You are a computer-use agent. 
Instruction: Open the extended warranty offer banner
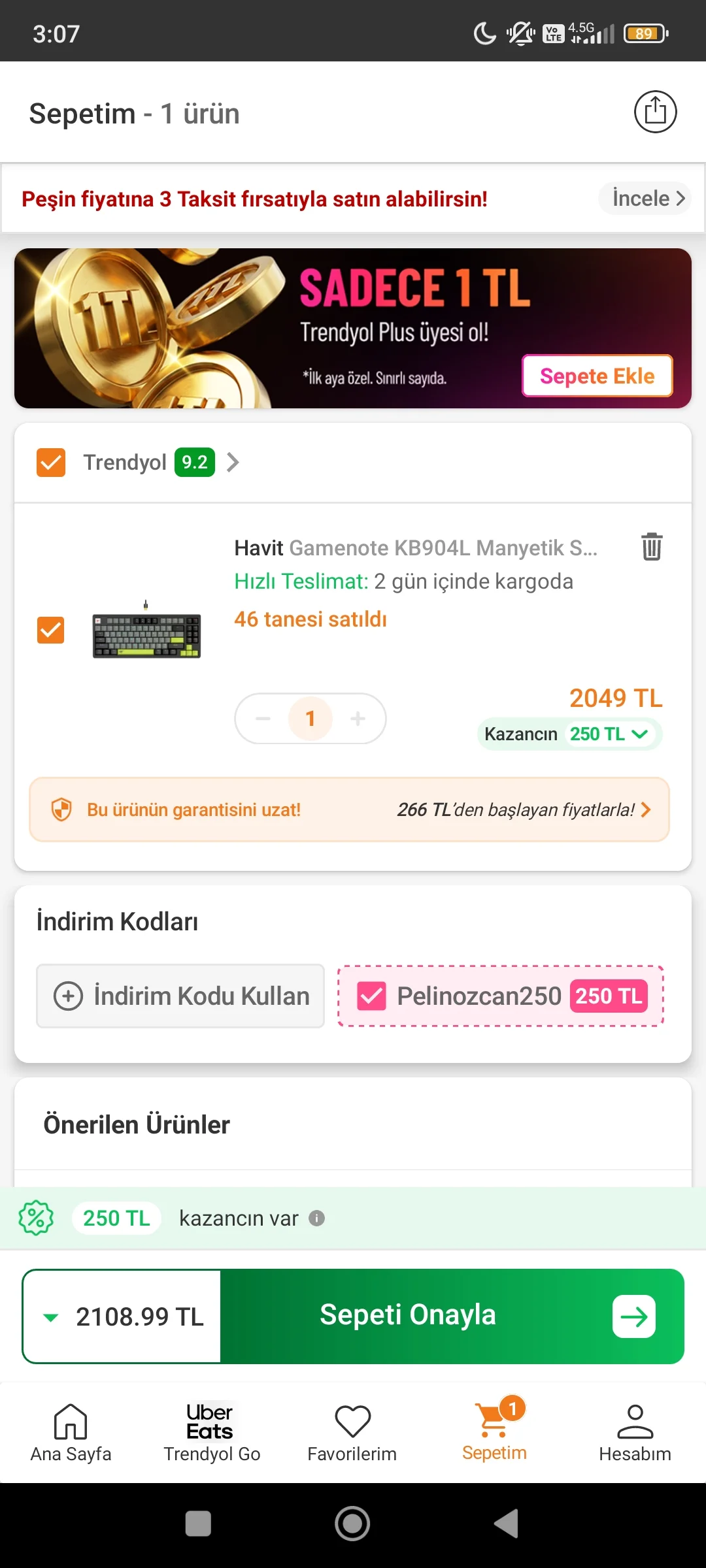click(349, 809)
